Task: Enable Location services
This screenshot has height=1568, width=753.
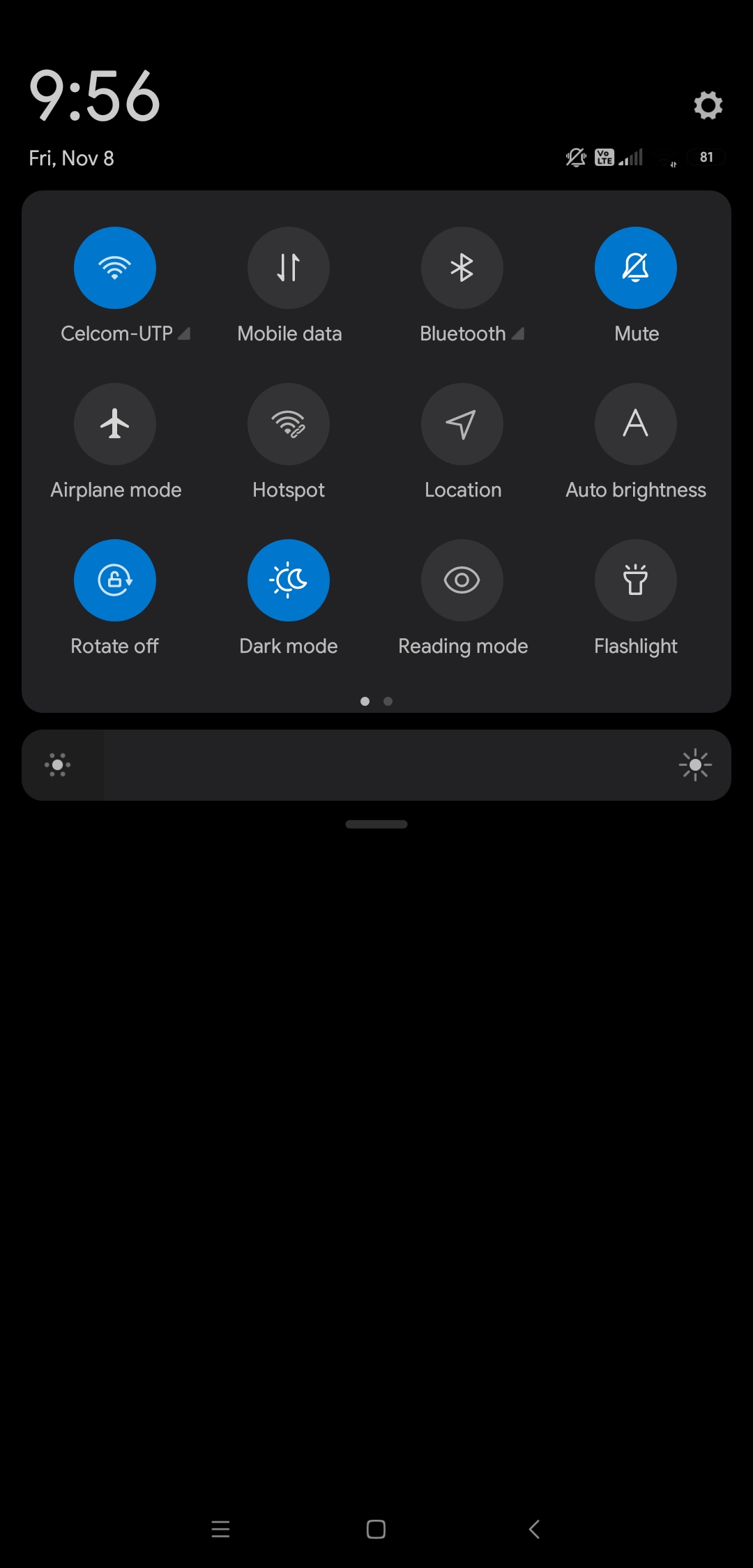Action: click(462, 424)
